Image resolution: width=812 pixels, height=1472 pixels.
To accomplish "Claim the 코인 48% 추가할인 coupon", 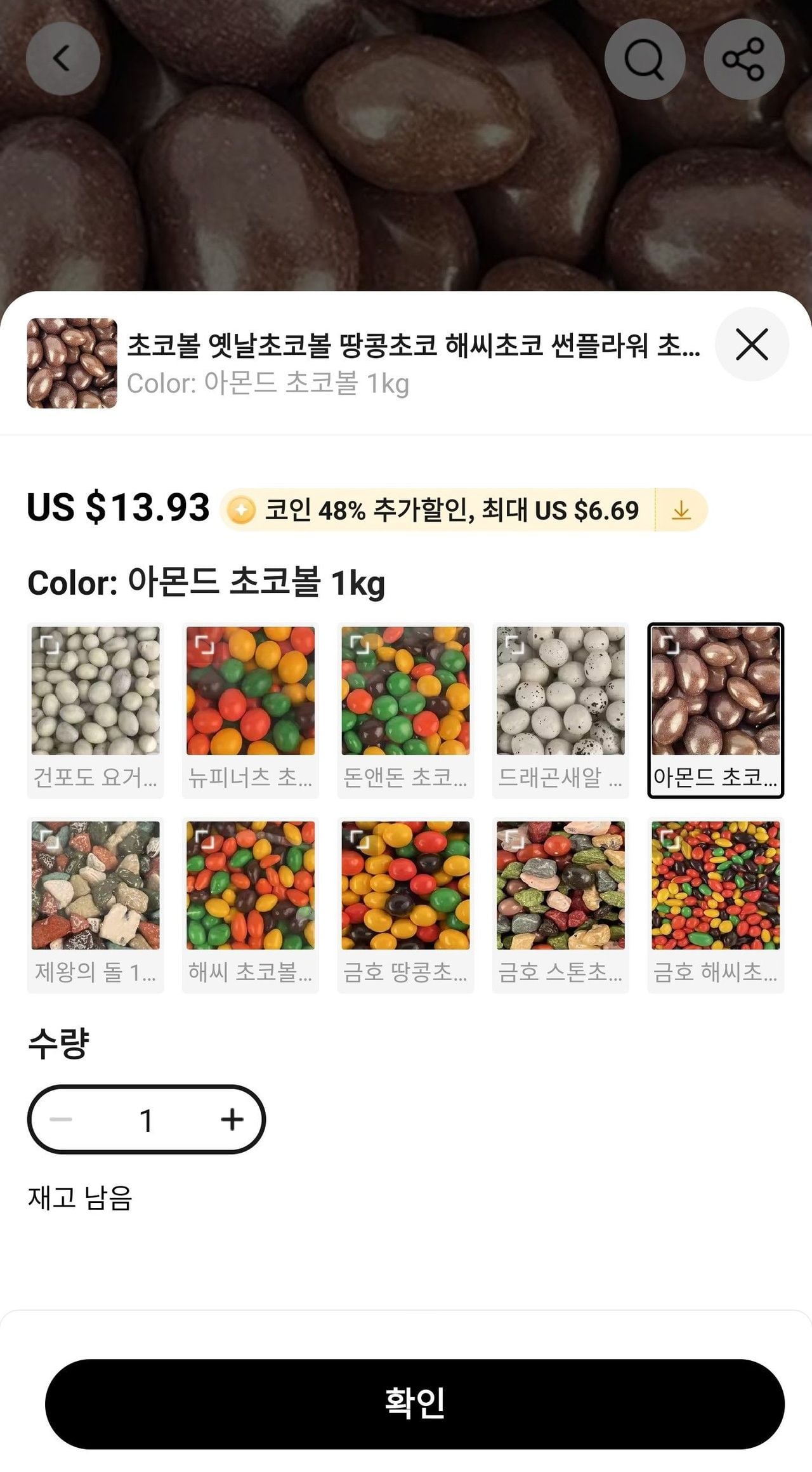I will tap(681, 510).
